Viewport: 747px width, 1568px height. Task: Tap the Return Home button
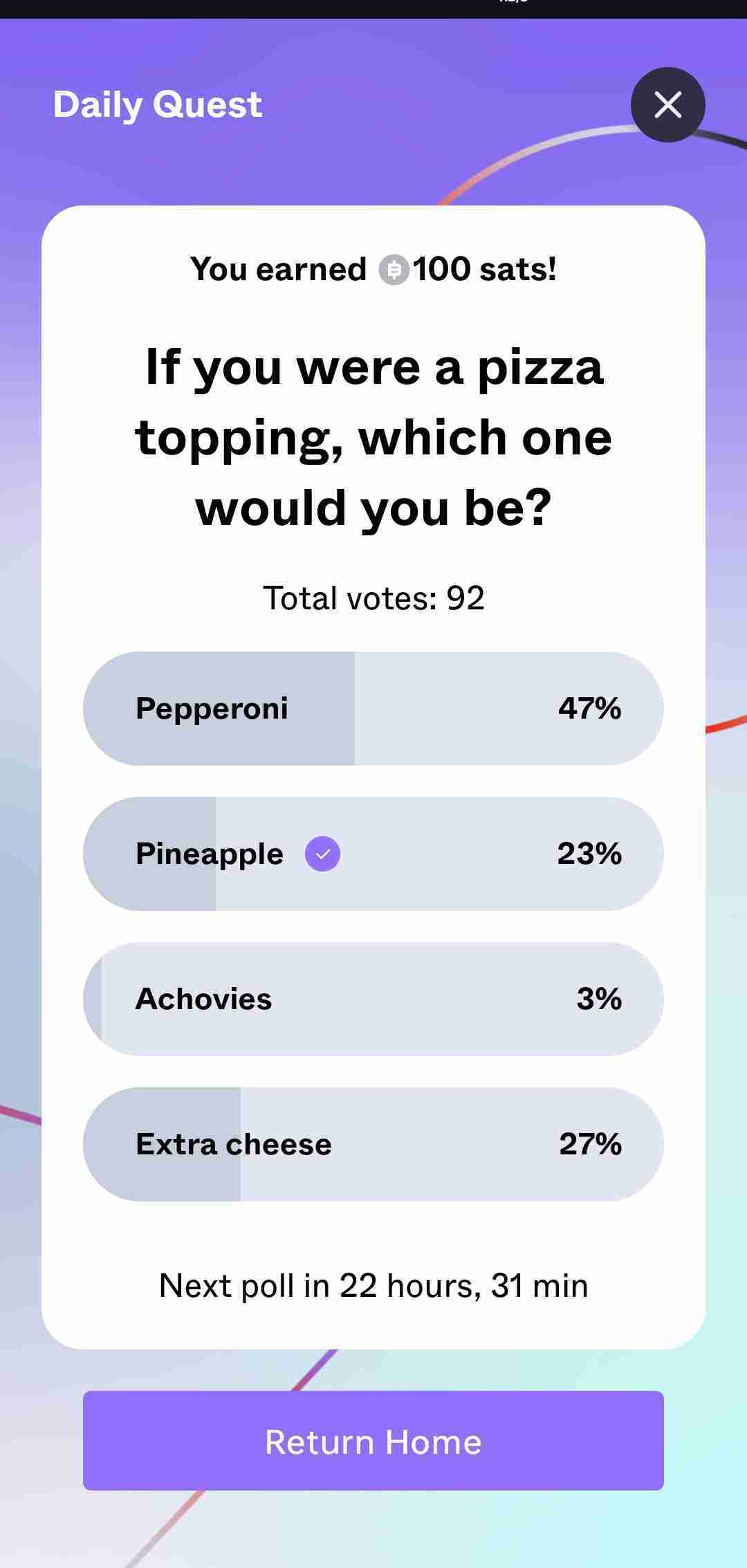point(373,1442)
